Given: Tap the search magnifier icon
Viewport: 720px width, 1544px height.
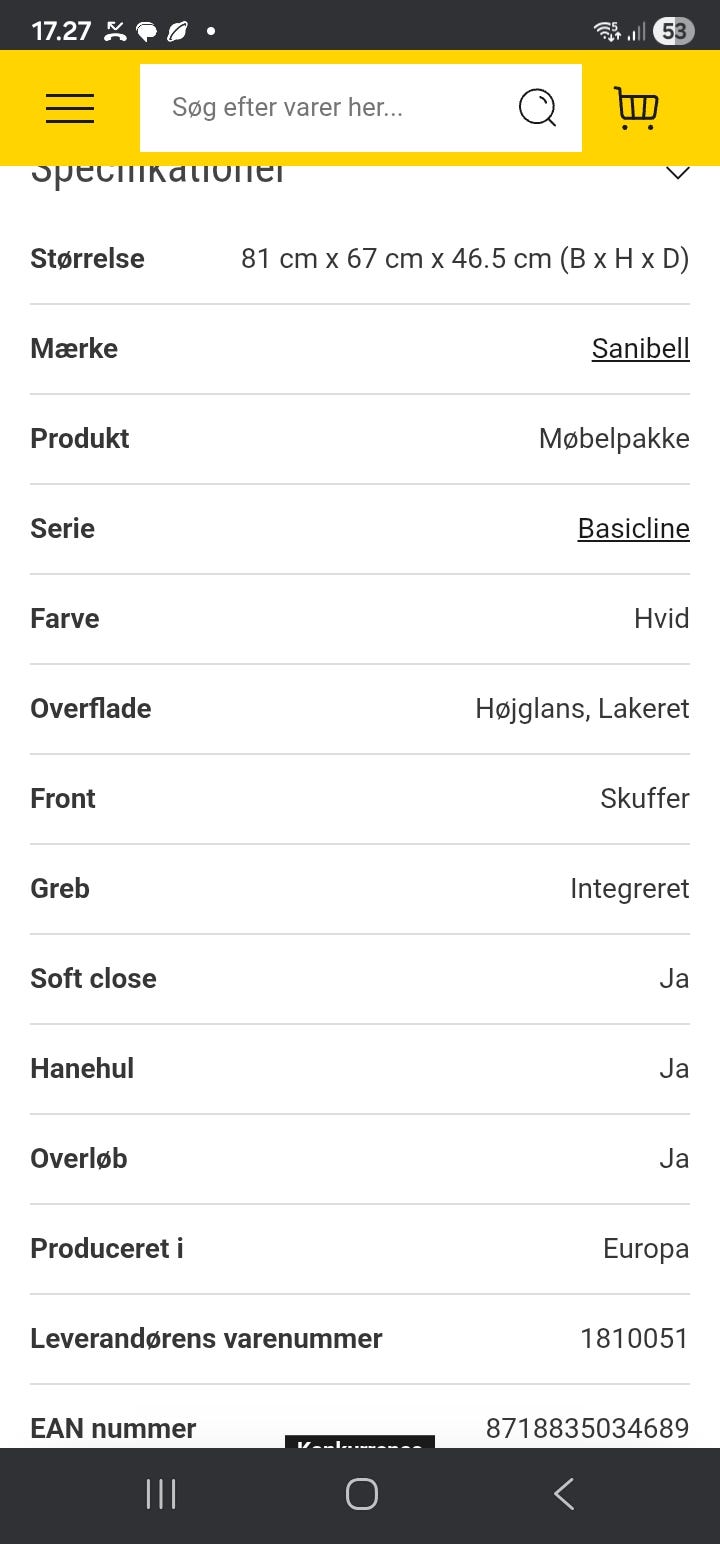Looking at the screenshot, I should coord(537,107).
